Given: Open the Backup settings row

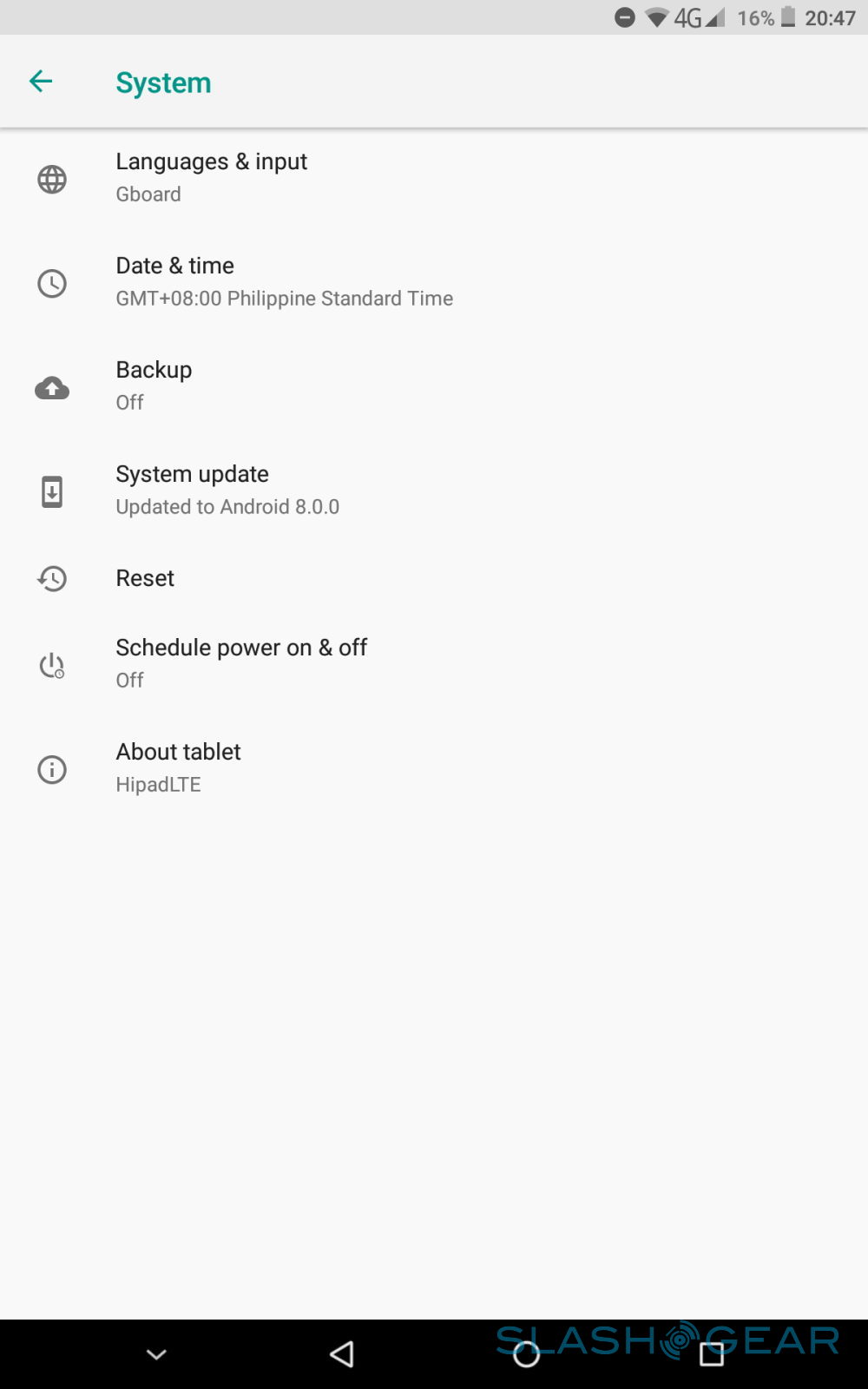Looking at the screenshot, I should click(155, 386).
